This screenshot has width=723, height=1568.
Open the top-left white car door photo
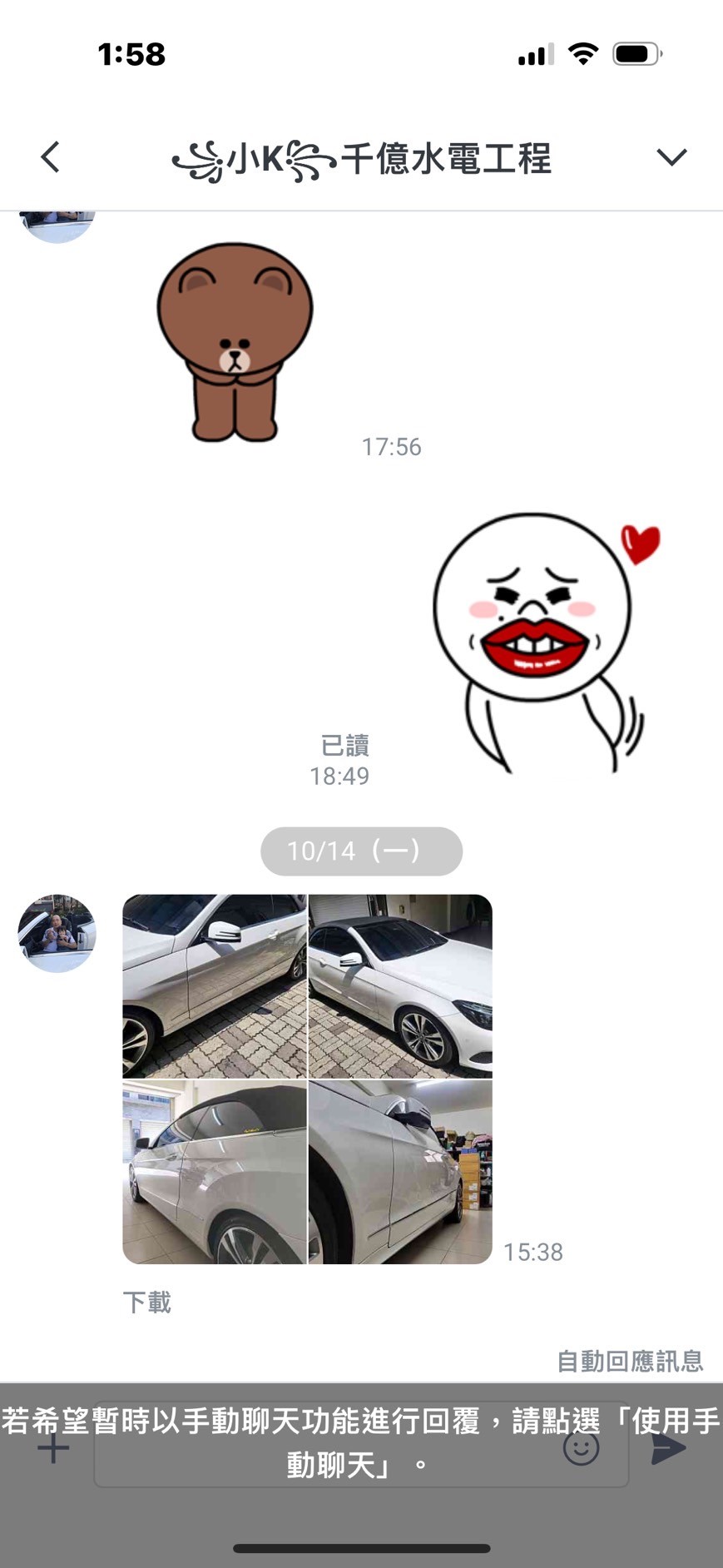click(214, 985)
